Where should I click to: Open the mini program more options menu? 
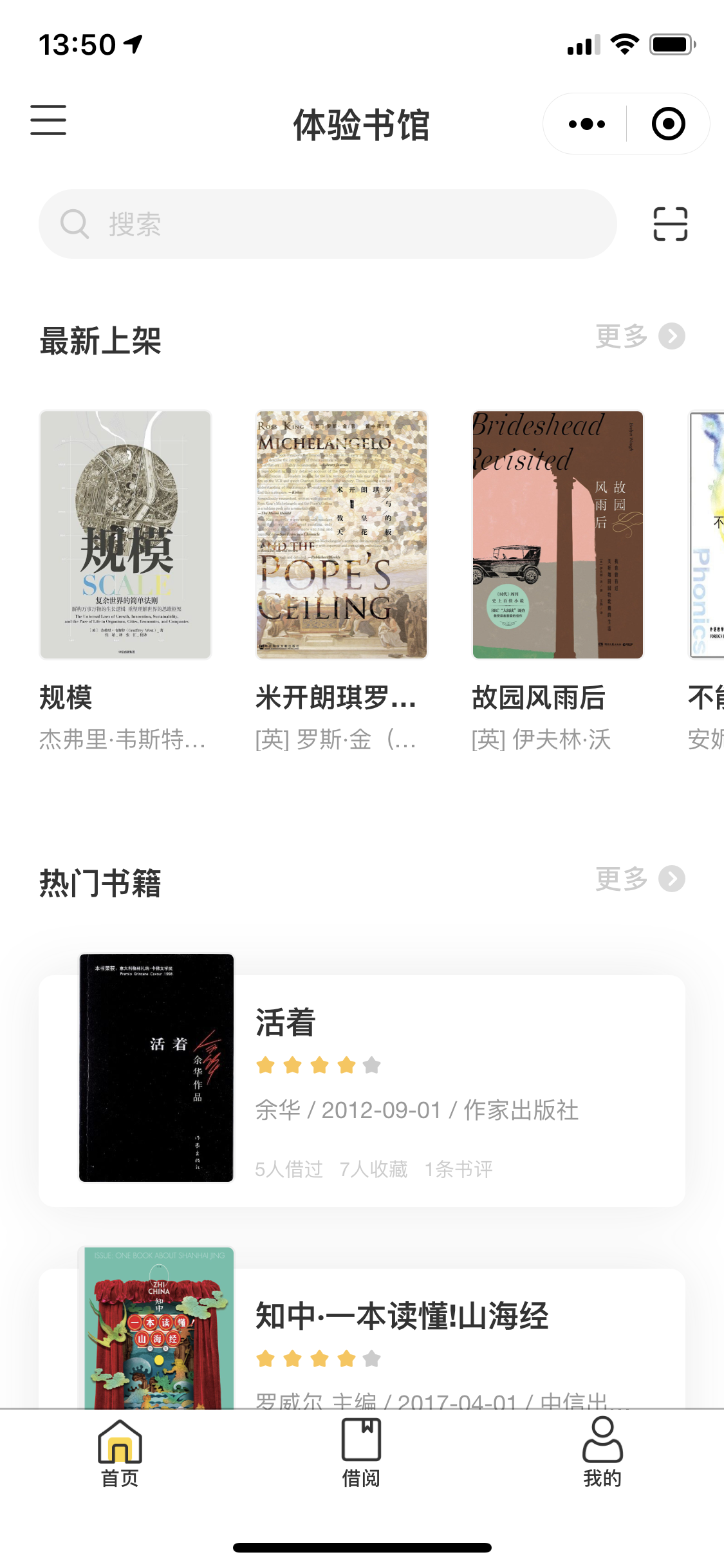click(x=587, y=124)
